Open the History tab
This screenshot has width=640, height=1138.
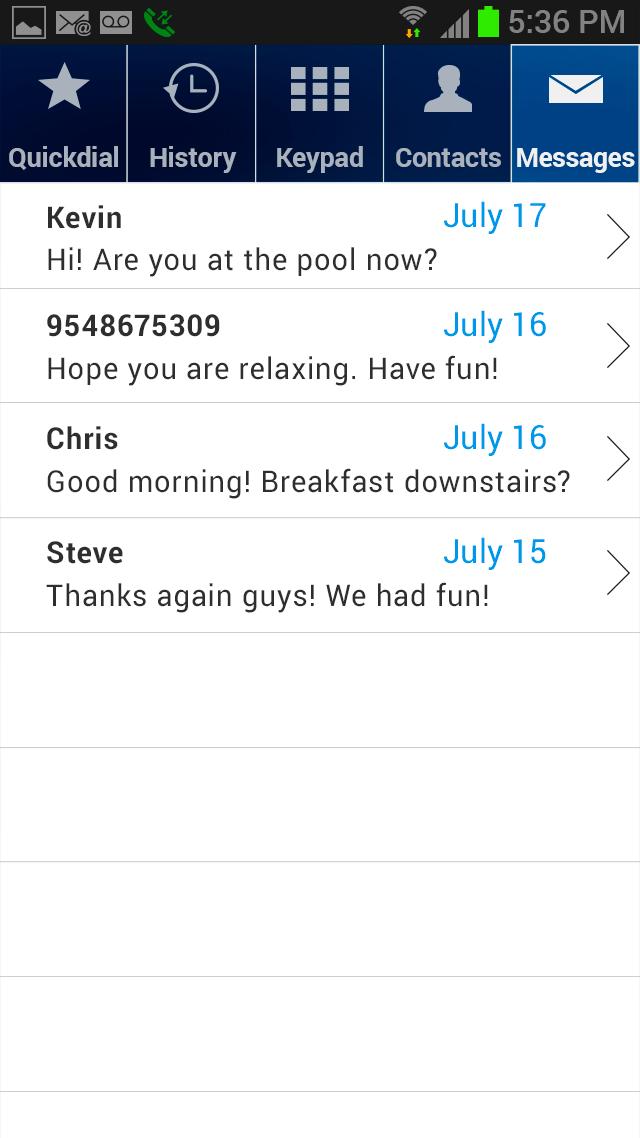pyautogui.click(x=191, y=114)
